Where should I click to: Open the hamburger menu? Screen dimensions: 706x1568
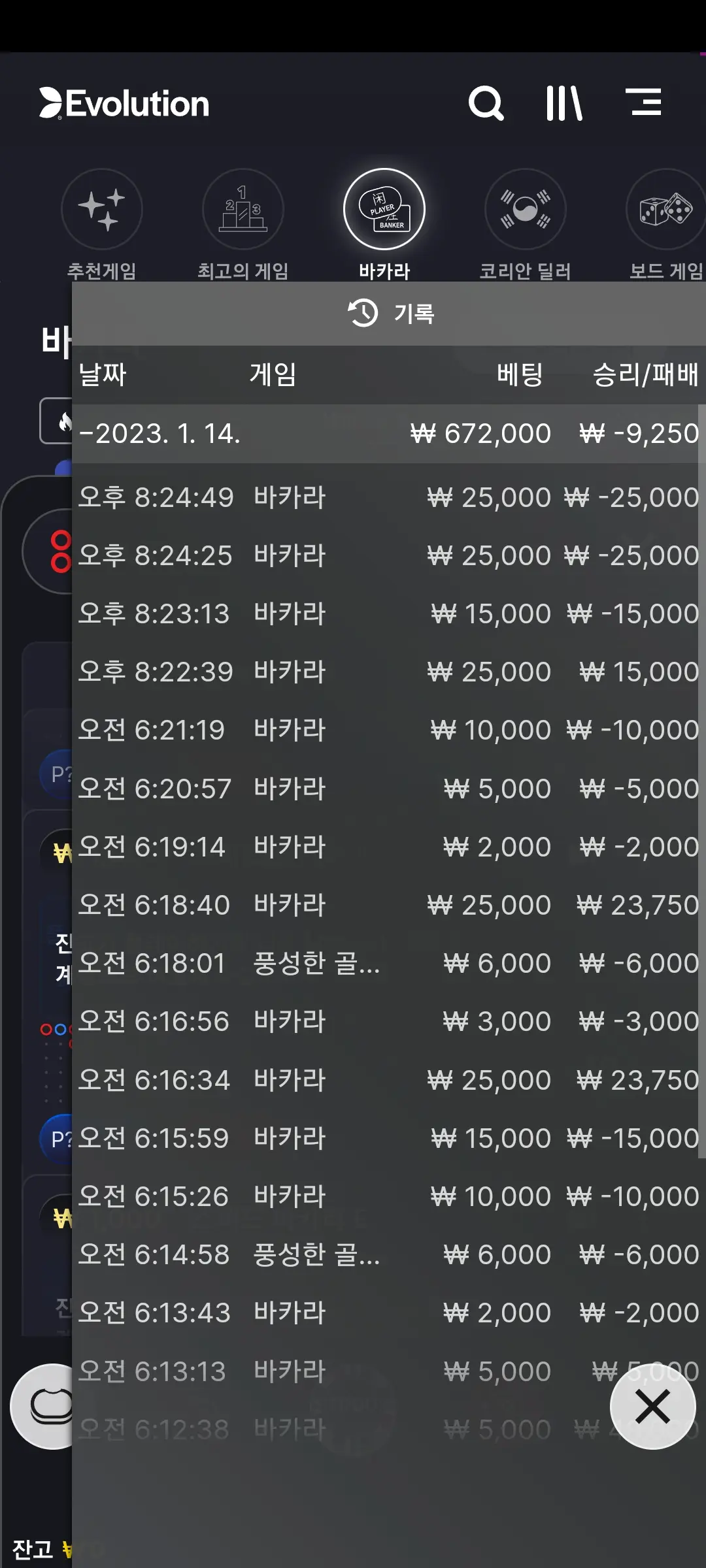tap(644, 102)
